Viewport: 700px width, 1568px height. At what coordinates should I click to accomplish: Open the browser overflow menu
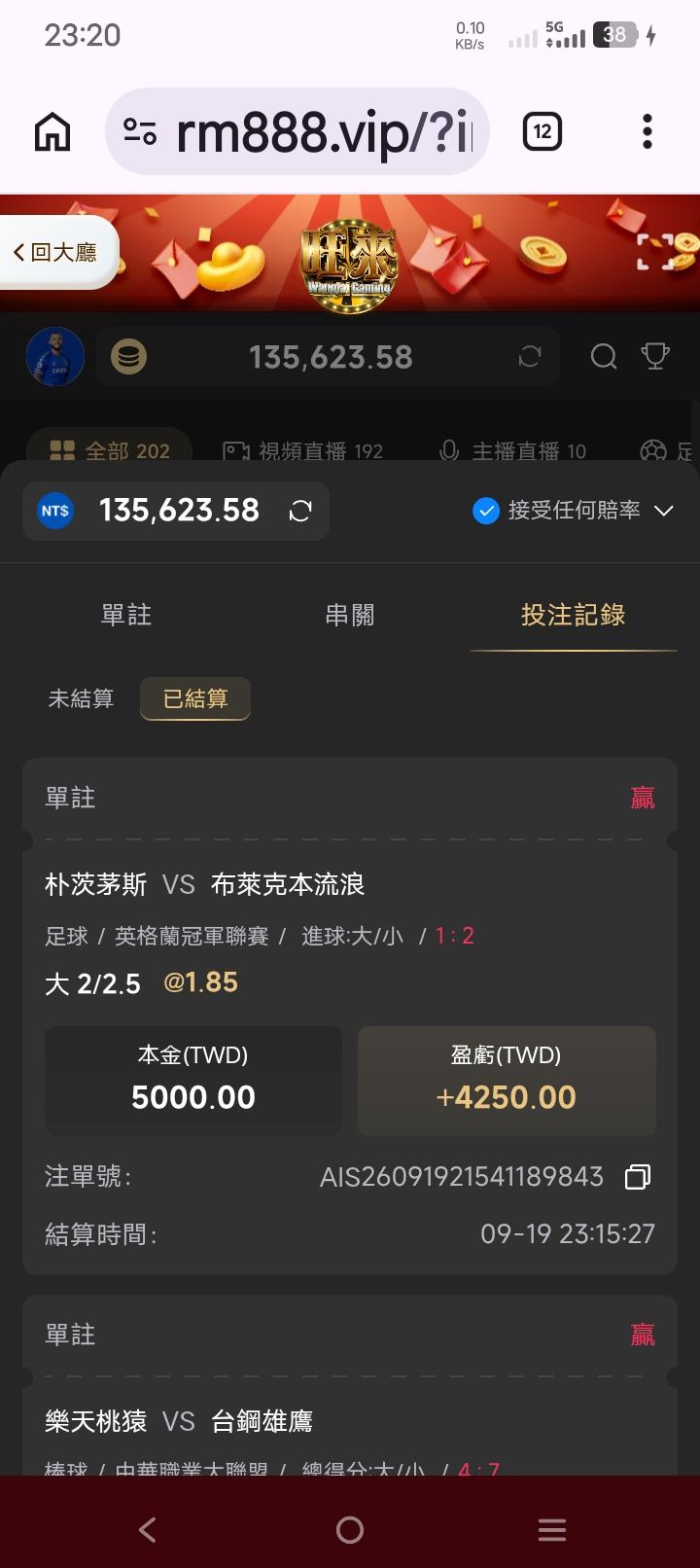[x=647, y=132]
